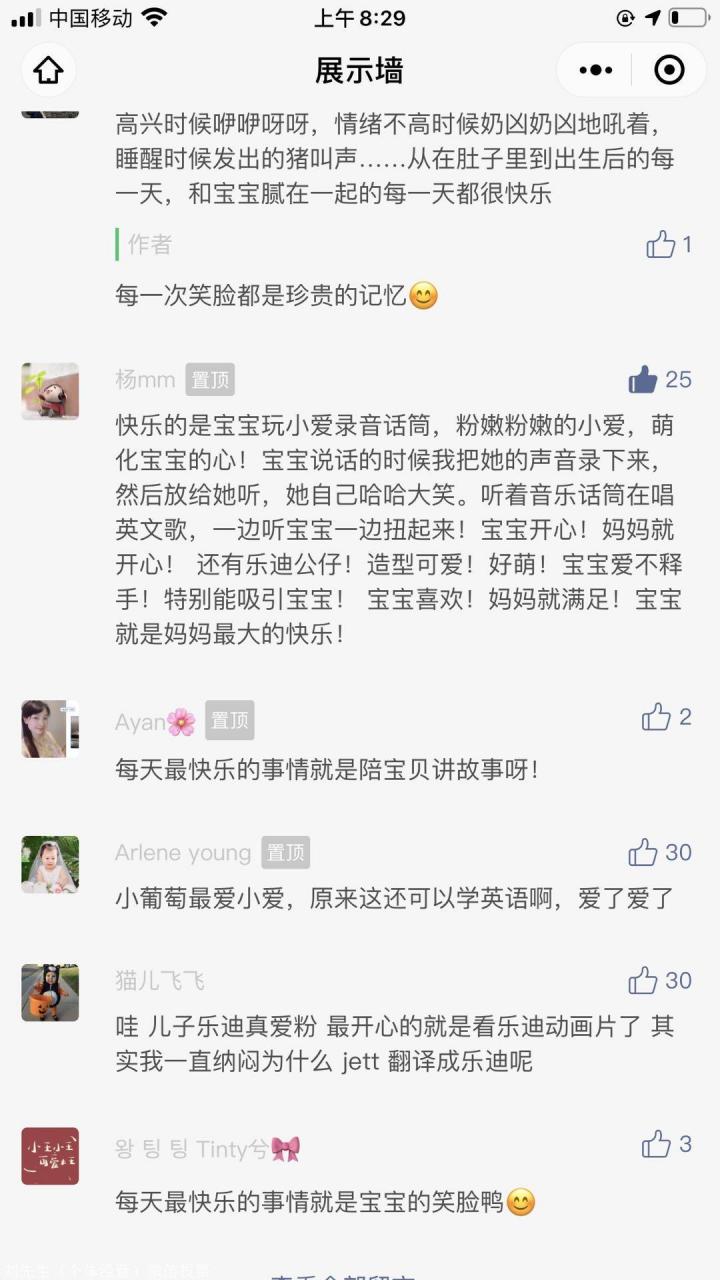Like 杨mm's comment
The image size is (720, 1280).
click(643, 380)
